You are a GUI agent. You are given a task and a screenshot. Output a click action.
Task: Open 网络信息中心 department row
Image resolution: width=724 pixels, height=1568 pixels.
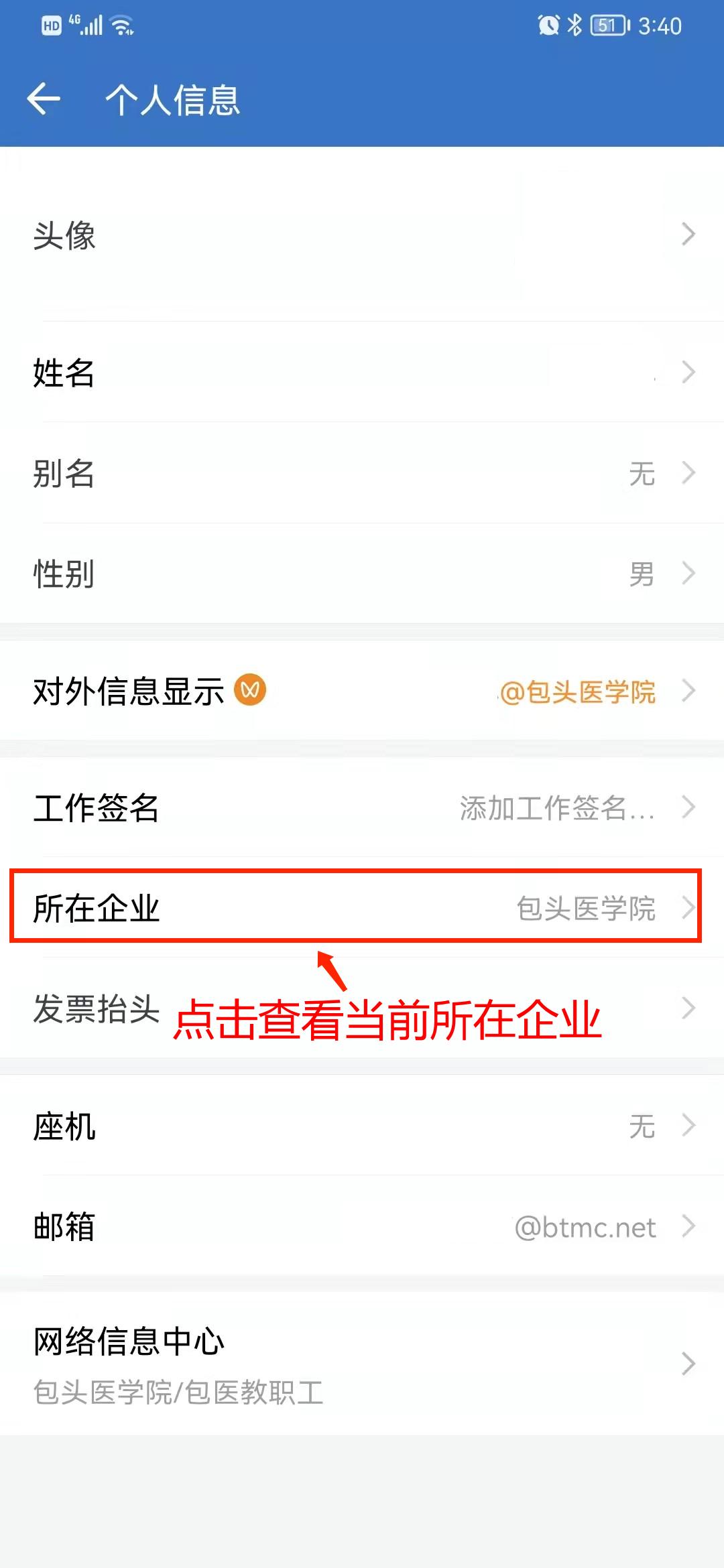[x=362, y=1364]
